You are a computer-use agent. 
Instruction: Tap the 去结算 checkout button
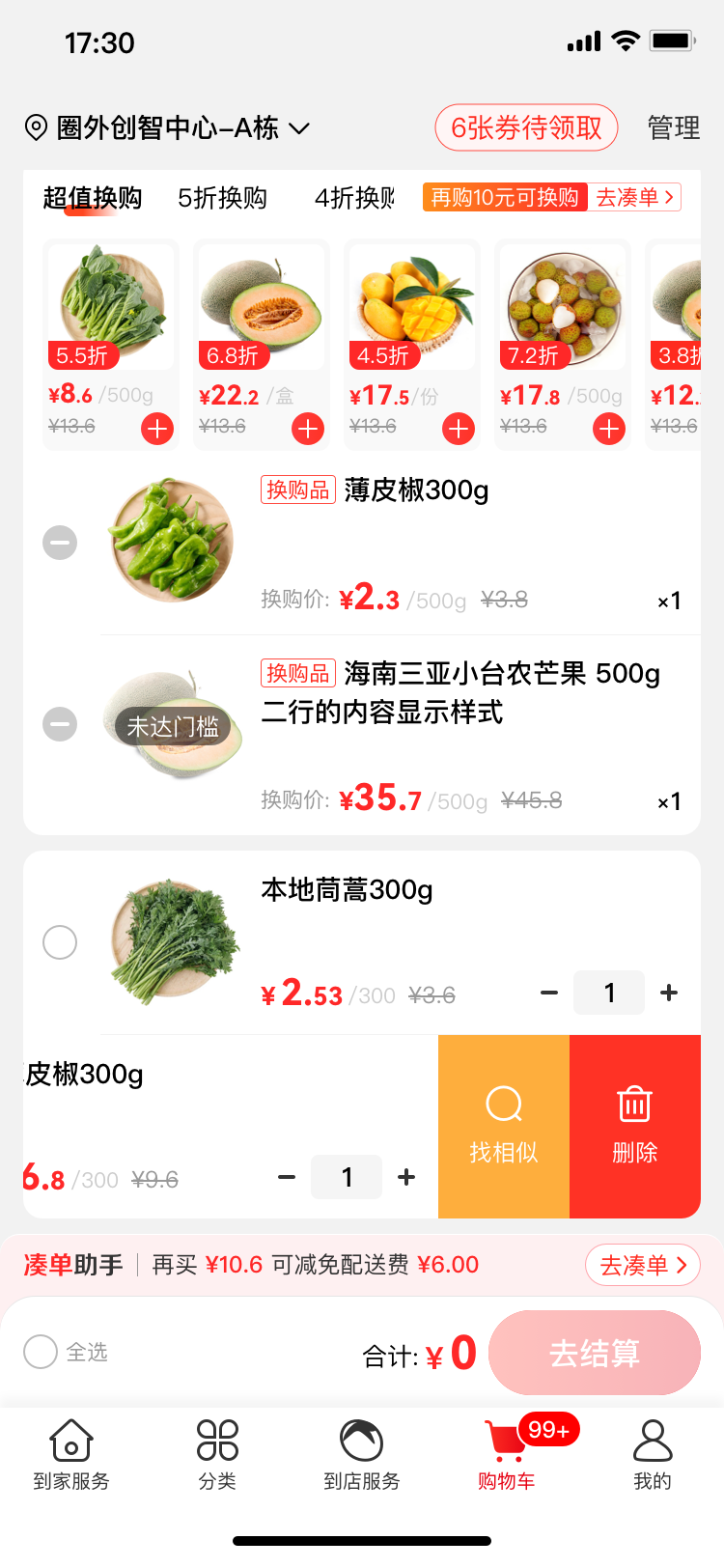click(x=595, y=1353)
